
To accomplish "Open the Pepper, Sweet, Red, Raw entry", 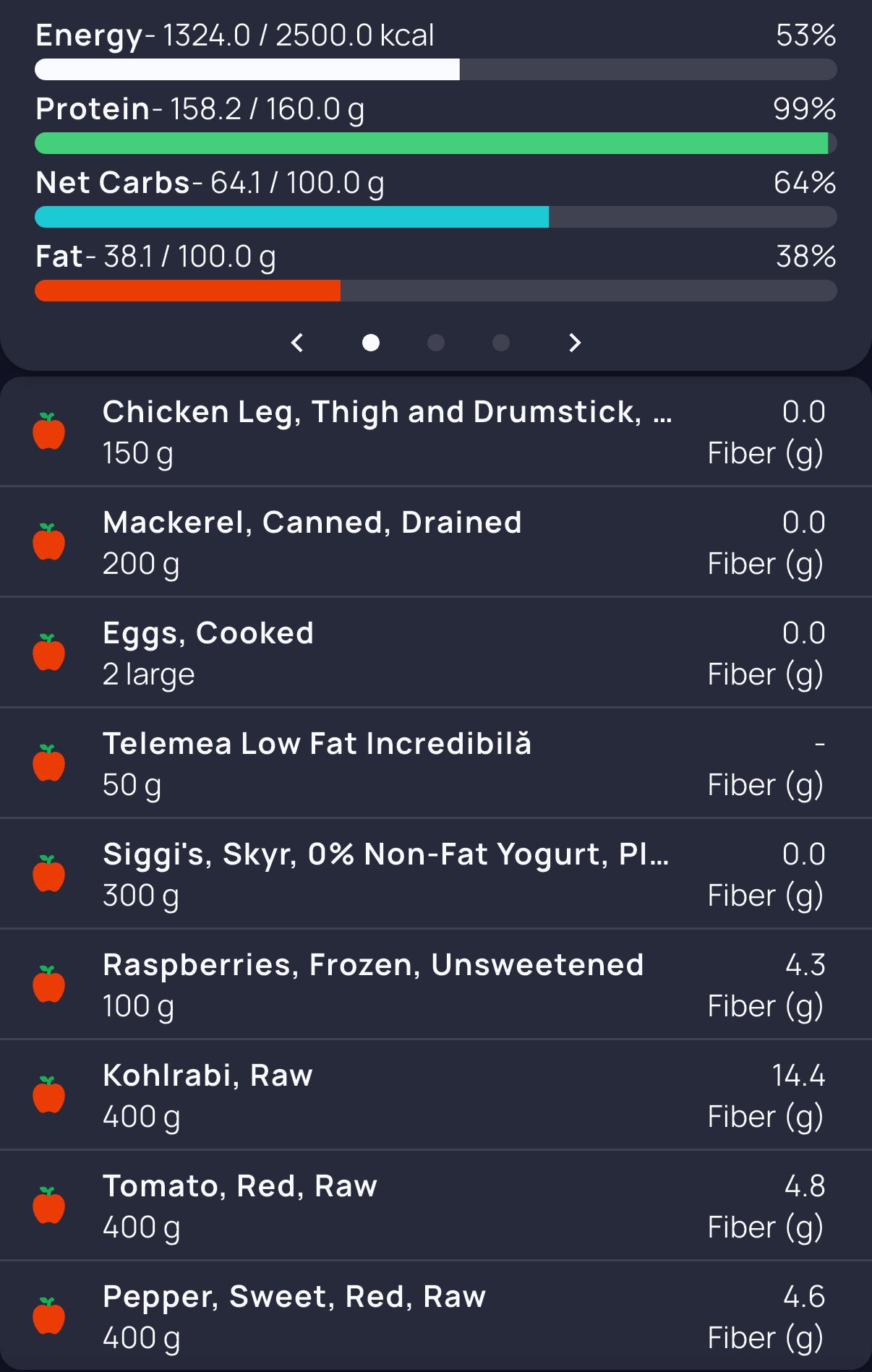I will pos(436,1316).
